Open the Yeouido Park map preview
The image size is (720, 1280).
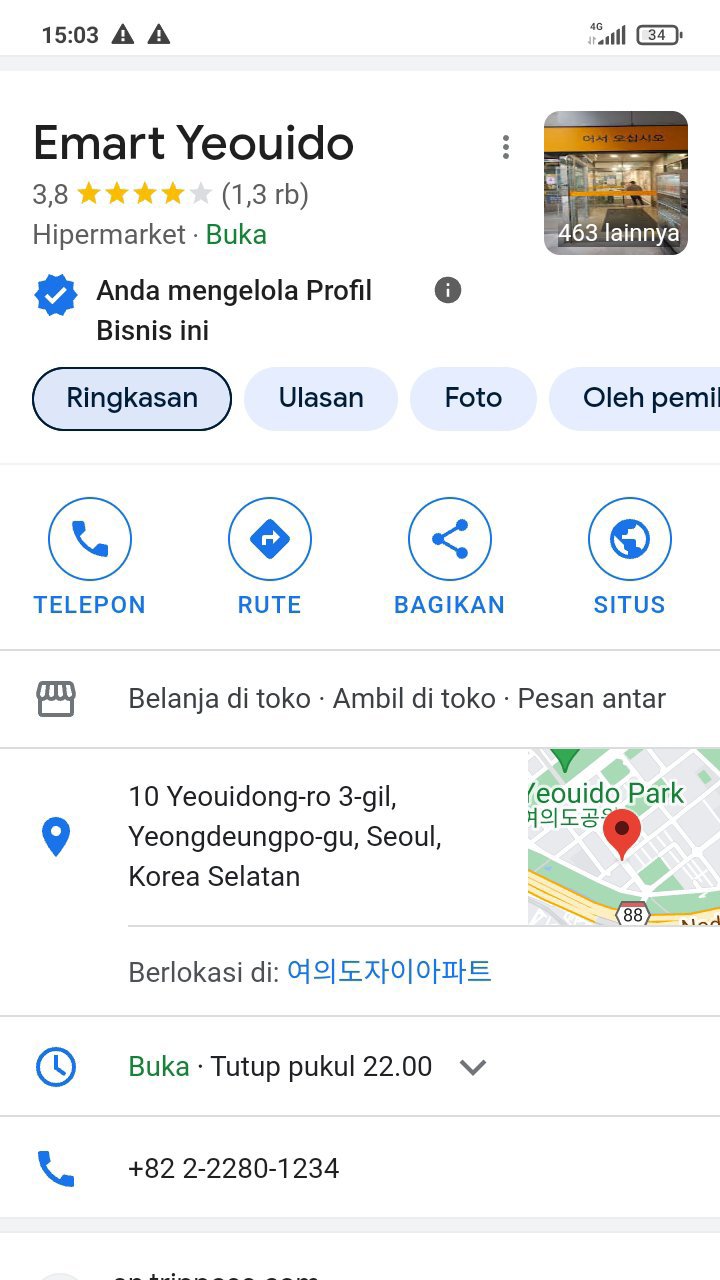[x=623, y=836]
